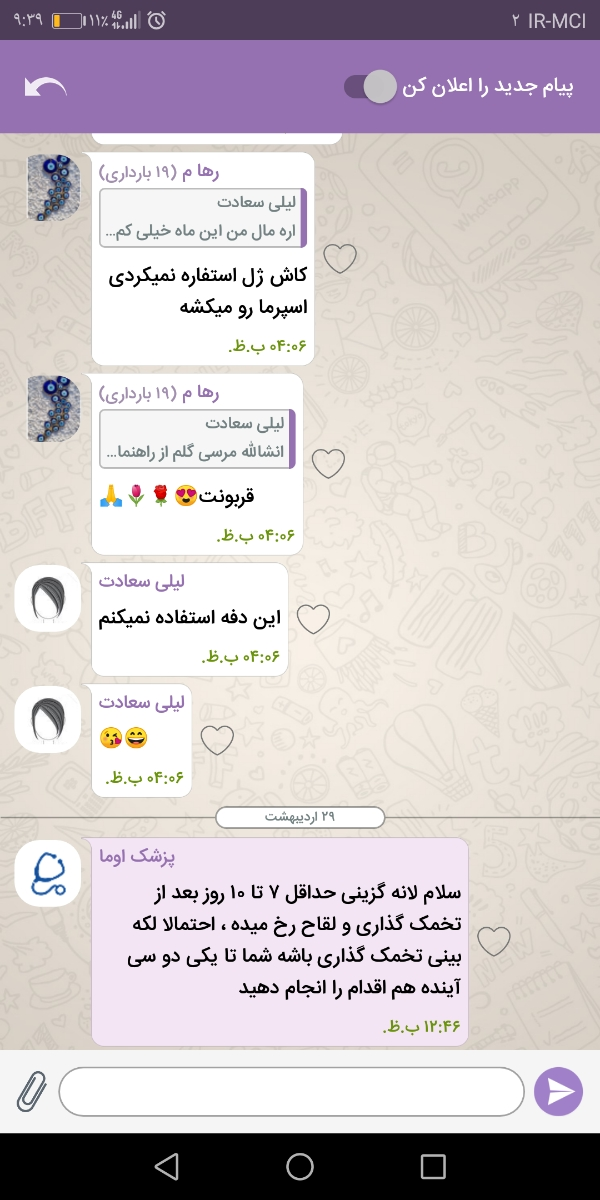Open the avatar beside این دفه استفاده نمیکنم

(x=48, y=598)
